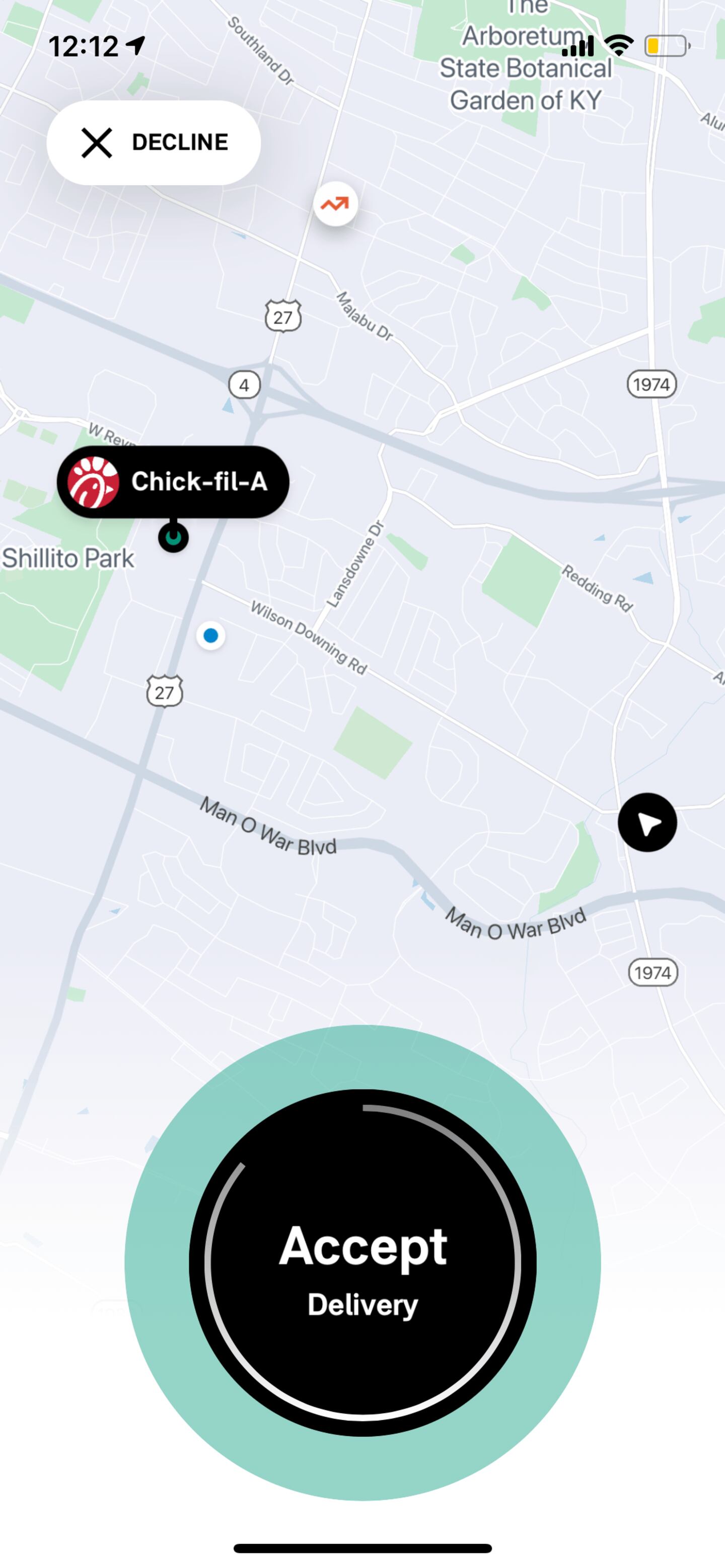Open the surge trend marker on map
Viewport: 725px width, 1568px height.
[335, 204]
